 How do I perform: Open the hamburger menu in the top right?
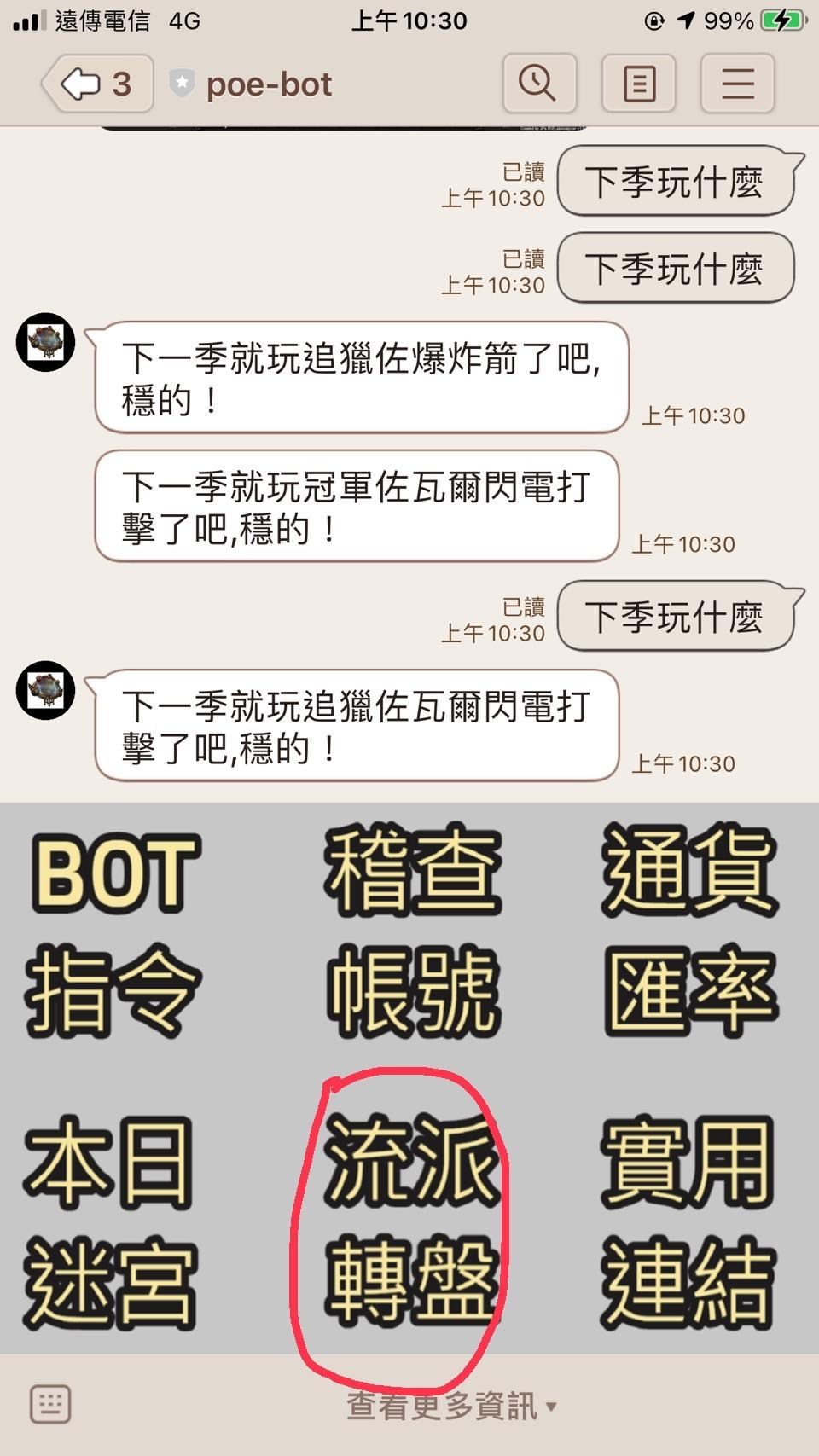coord(737,83)
